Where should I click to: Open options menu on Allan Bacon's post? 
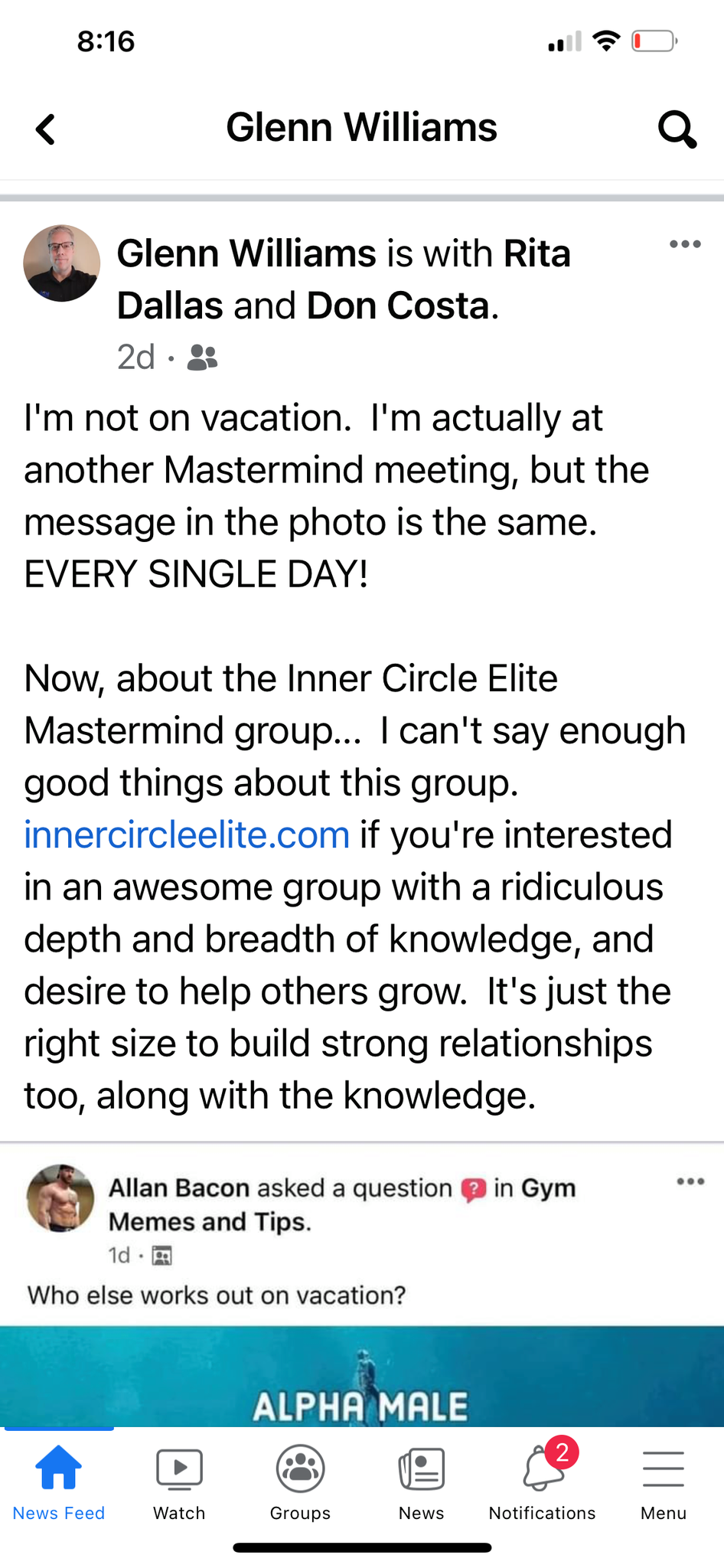coord(690,1181)
